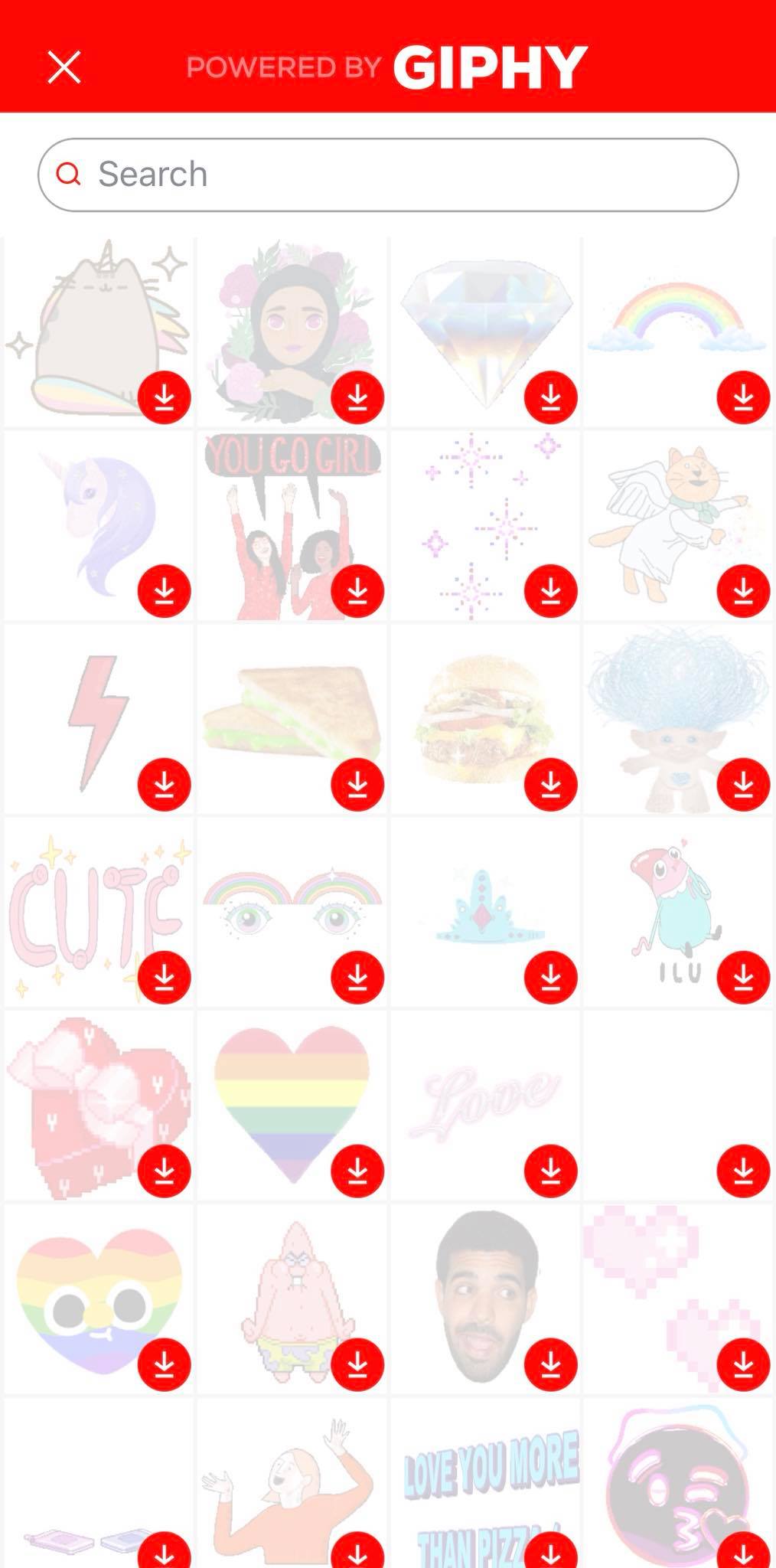Download the blue-haired troll doll sticker

743,785
